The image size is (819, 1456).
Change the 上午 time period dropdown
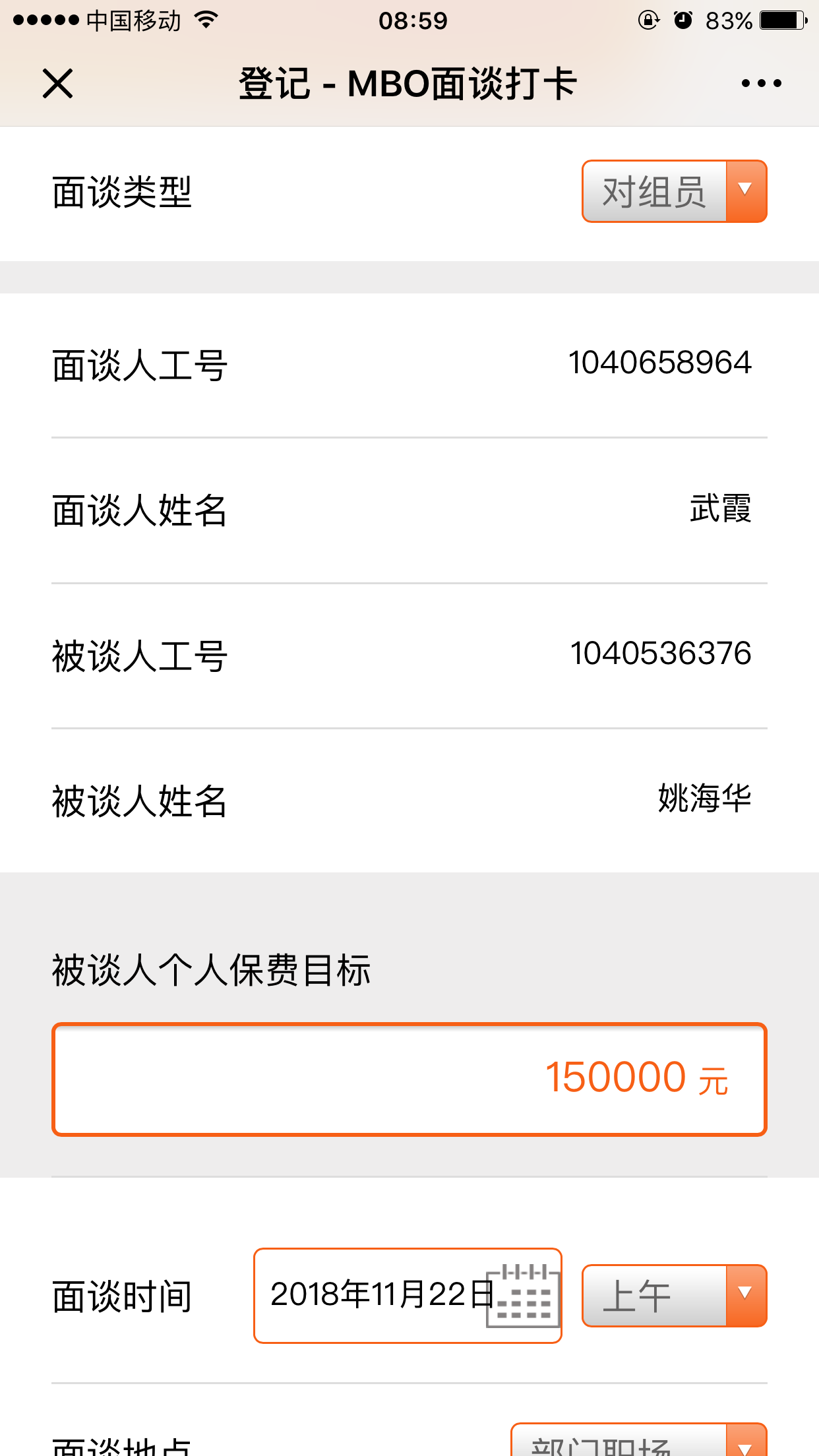pyautogui.click(x=674, y=1295)
